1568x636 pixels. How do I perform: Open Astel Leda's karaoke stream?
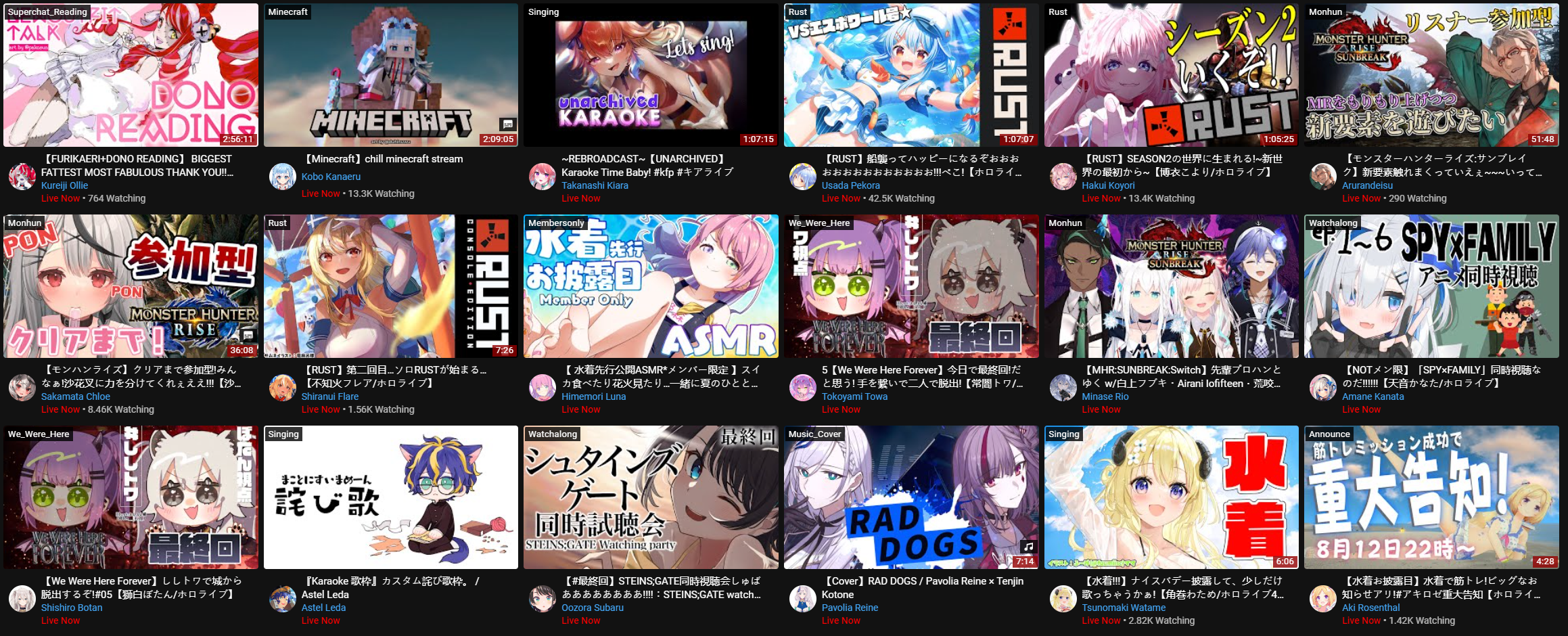(x=390, y=497)
